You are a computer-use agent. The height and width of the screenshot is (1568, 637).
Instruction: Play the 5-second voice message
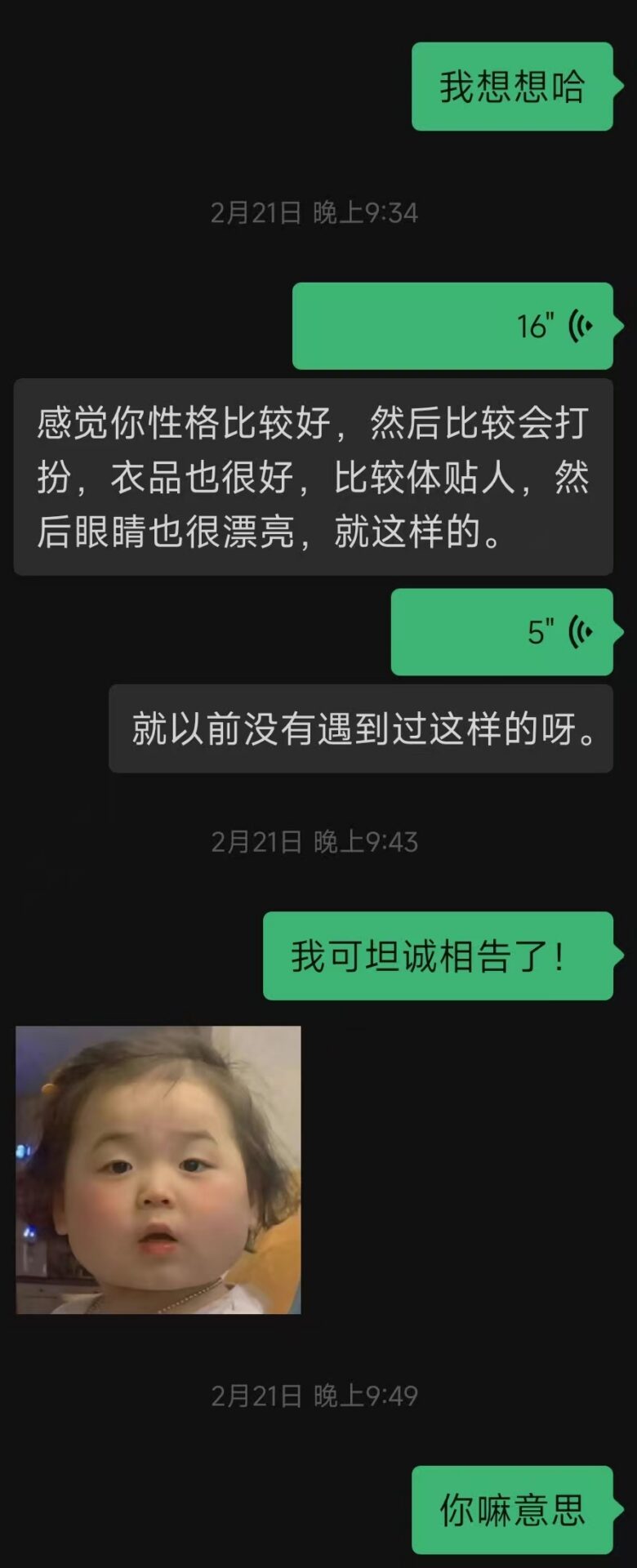[x=502, y=631]
